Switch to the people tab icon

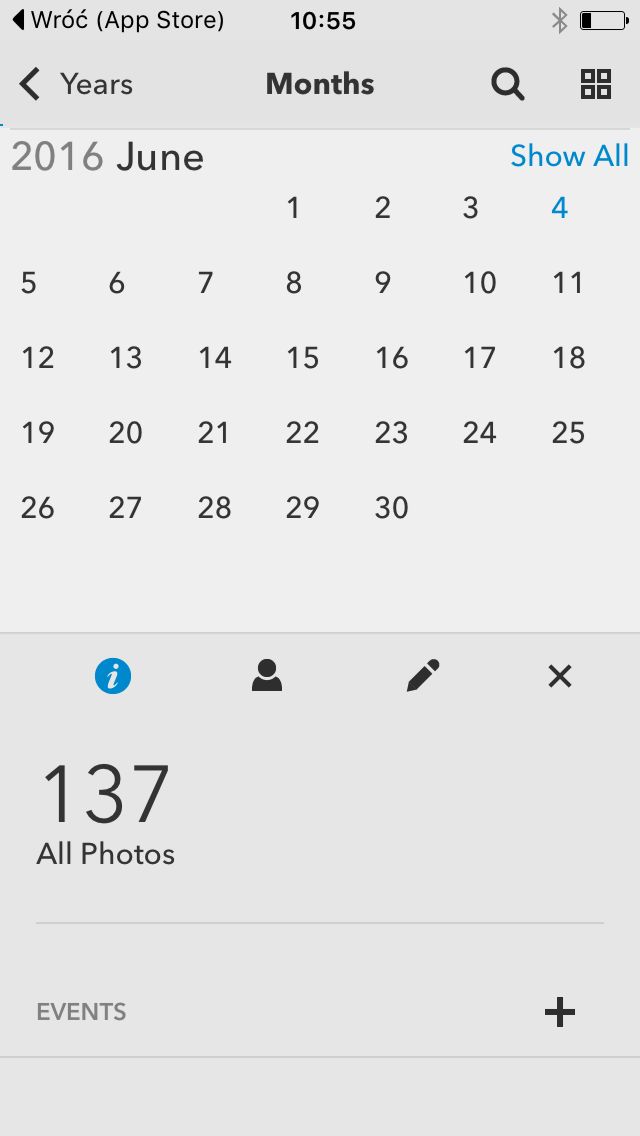267,676
